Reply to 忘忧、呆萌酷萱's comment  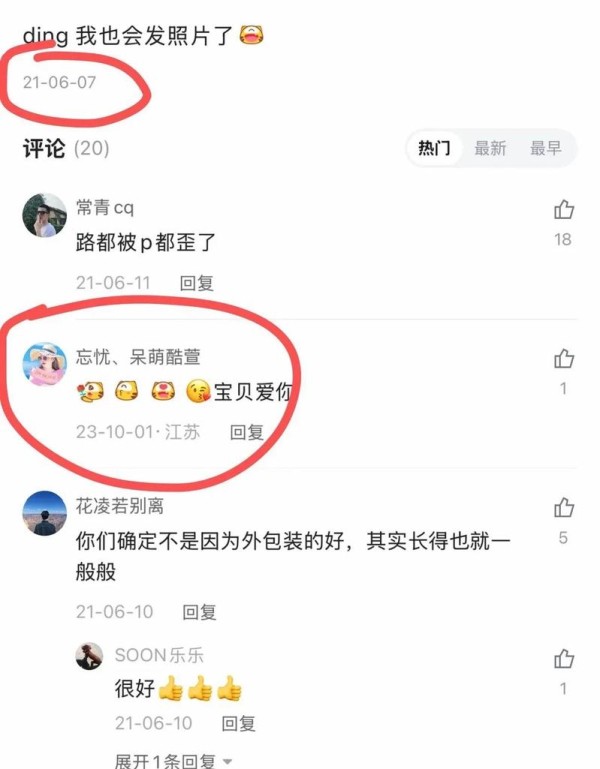coord(246,432)
